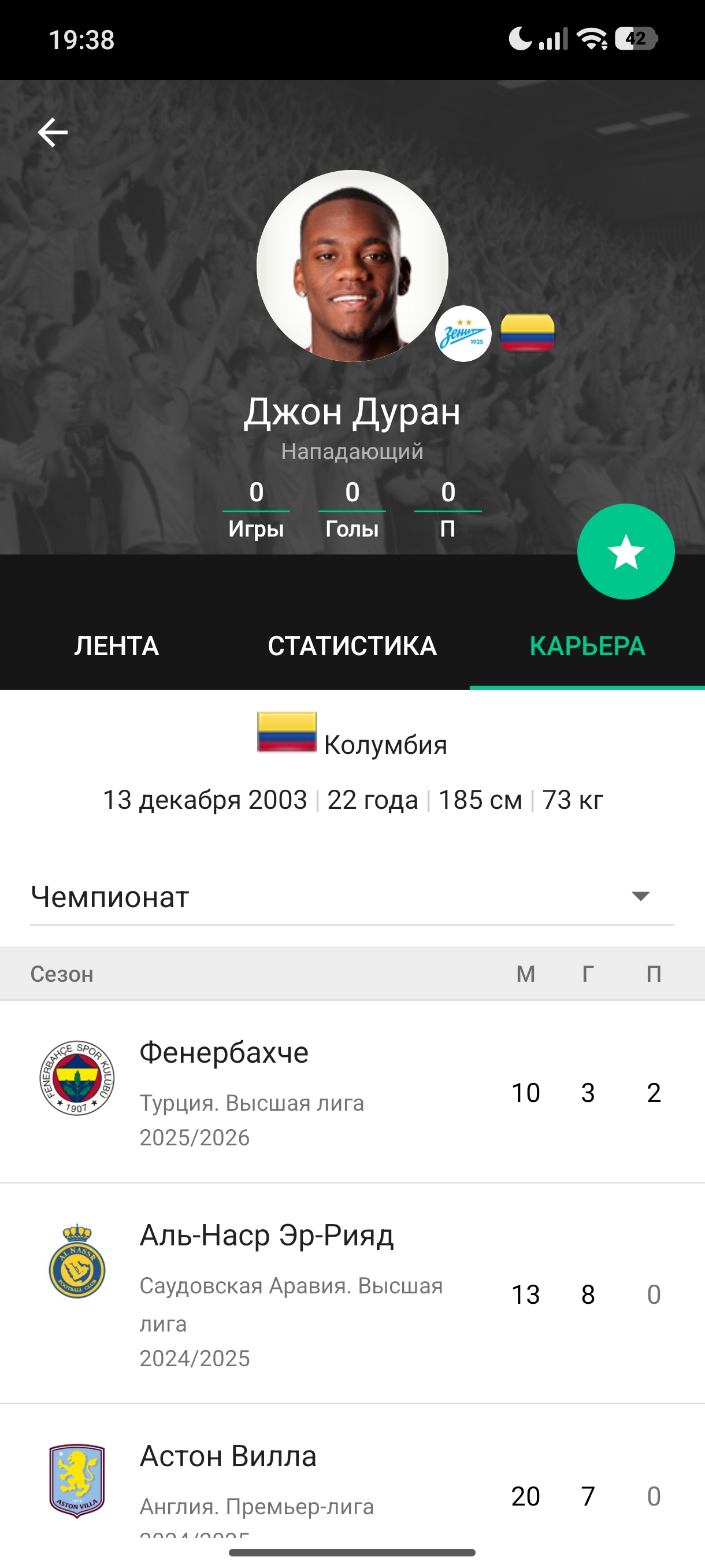This screenshot has height=1568, width=705.
Task: Add Джон Дуран to favorites with the star
Action: pyautogui.click(x=625, y=552)
